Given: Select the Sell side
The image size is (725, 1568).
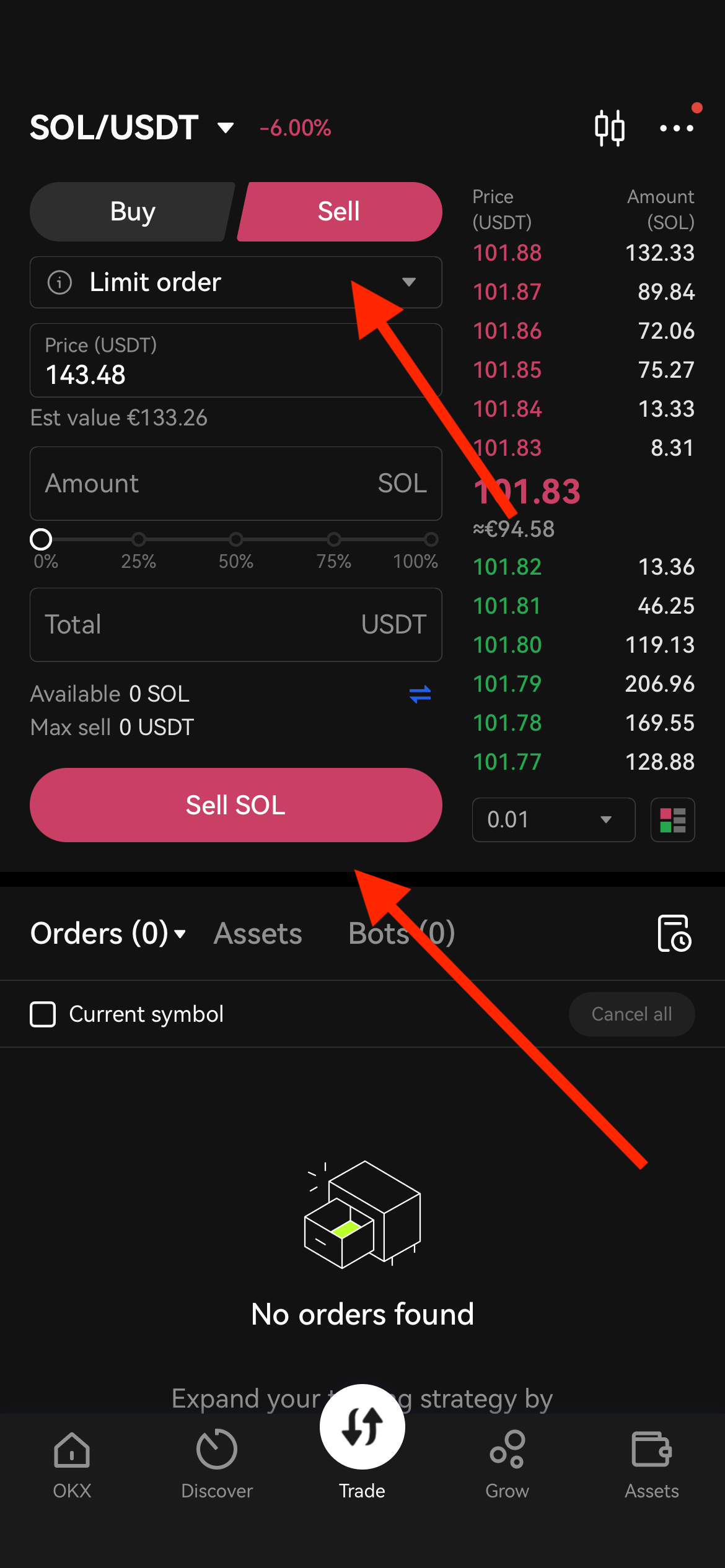Looking at the screenshot, I should coord(339,212).
